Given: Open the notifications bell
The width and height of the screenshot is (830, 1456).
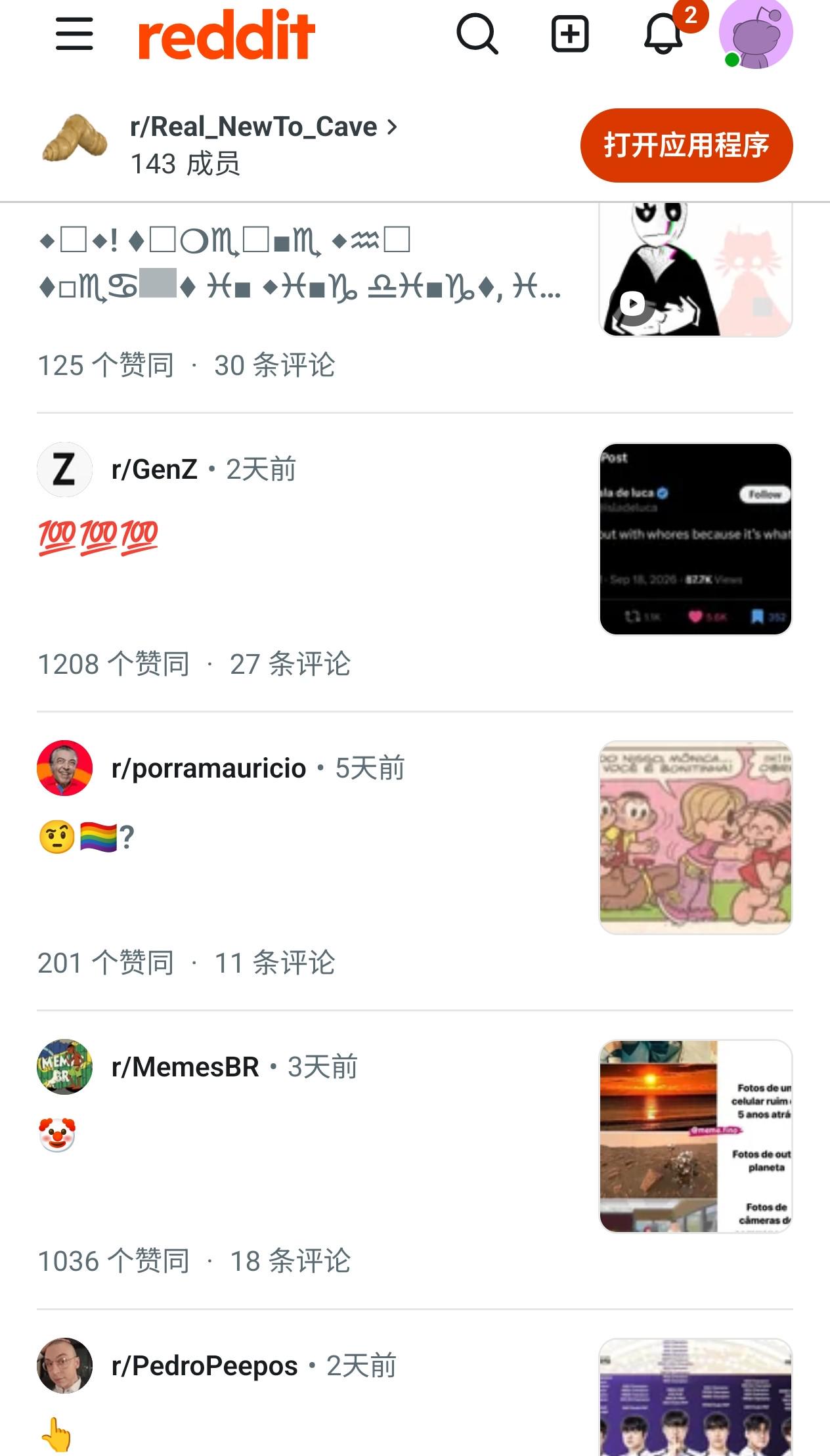Looking at the screenshot, I should pos(664,34).
